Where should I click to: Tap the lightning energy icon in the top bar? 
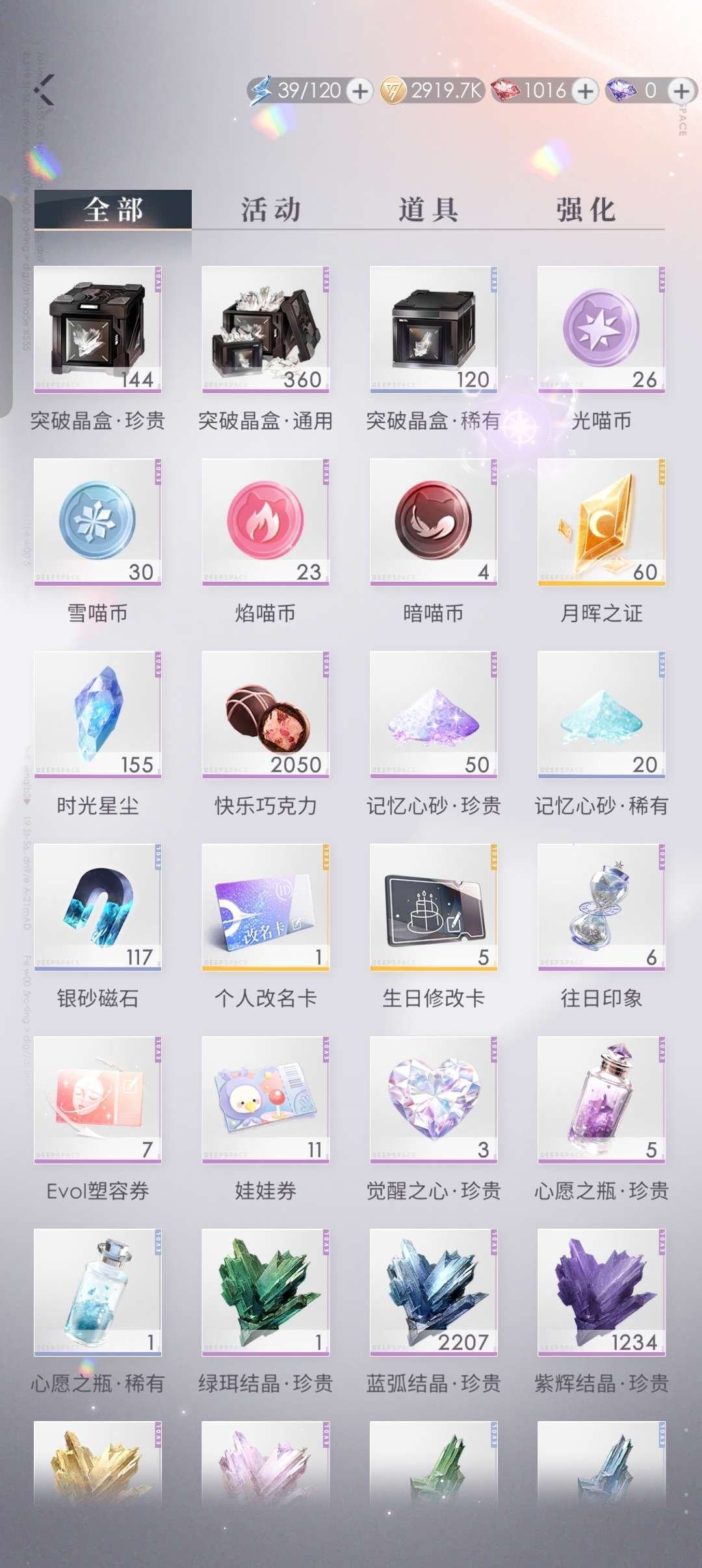click(x=260, y=91)
